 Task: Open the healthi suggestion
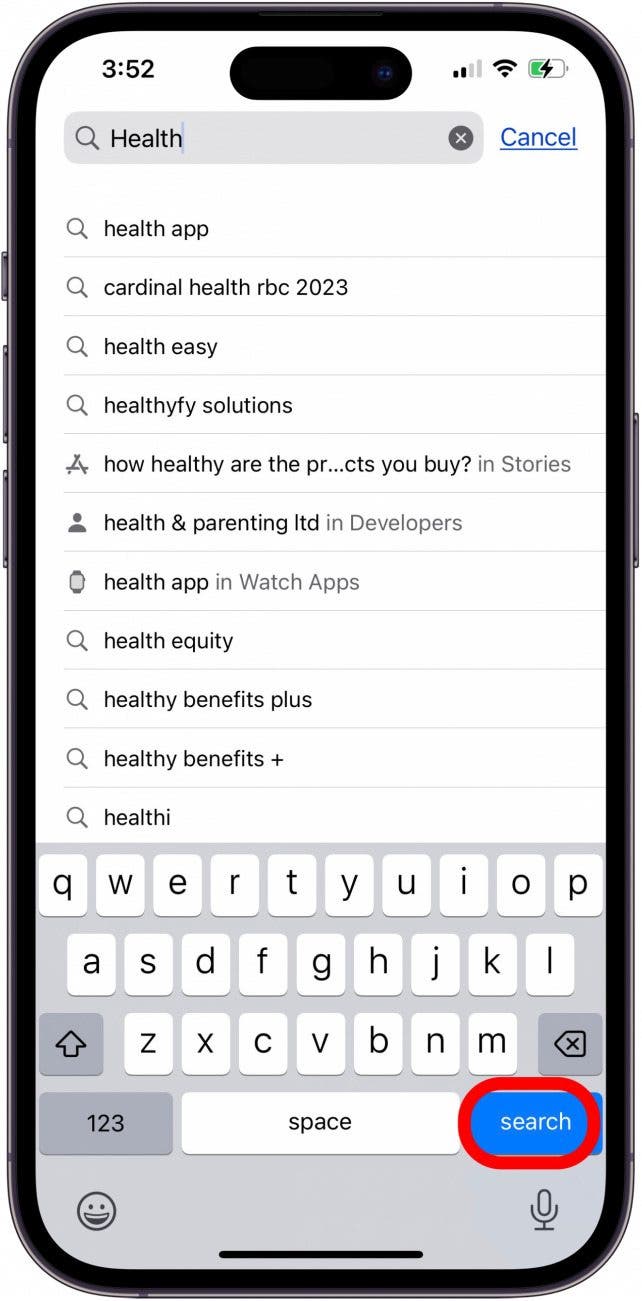137,818
